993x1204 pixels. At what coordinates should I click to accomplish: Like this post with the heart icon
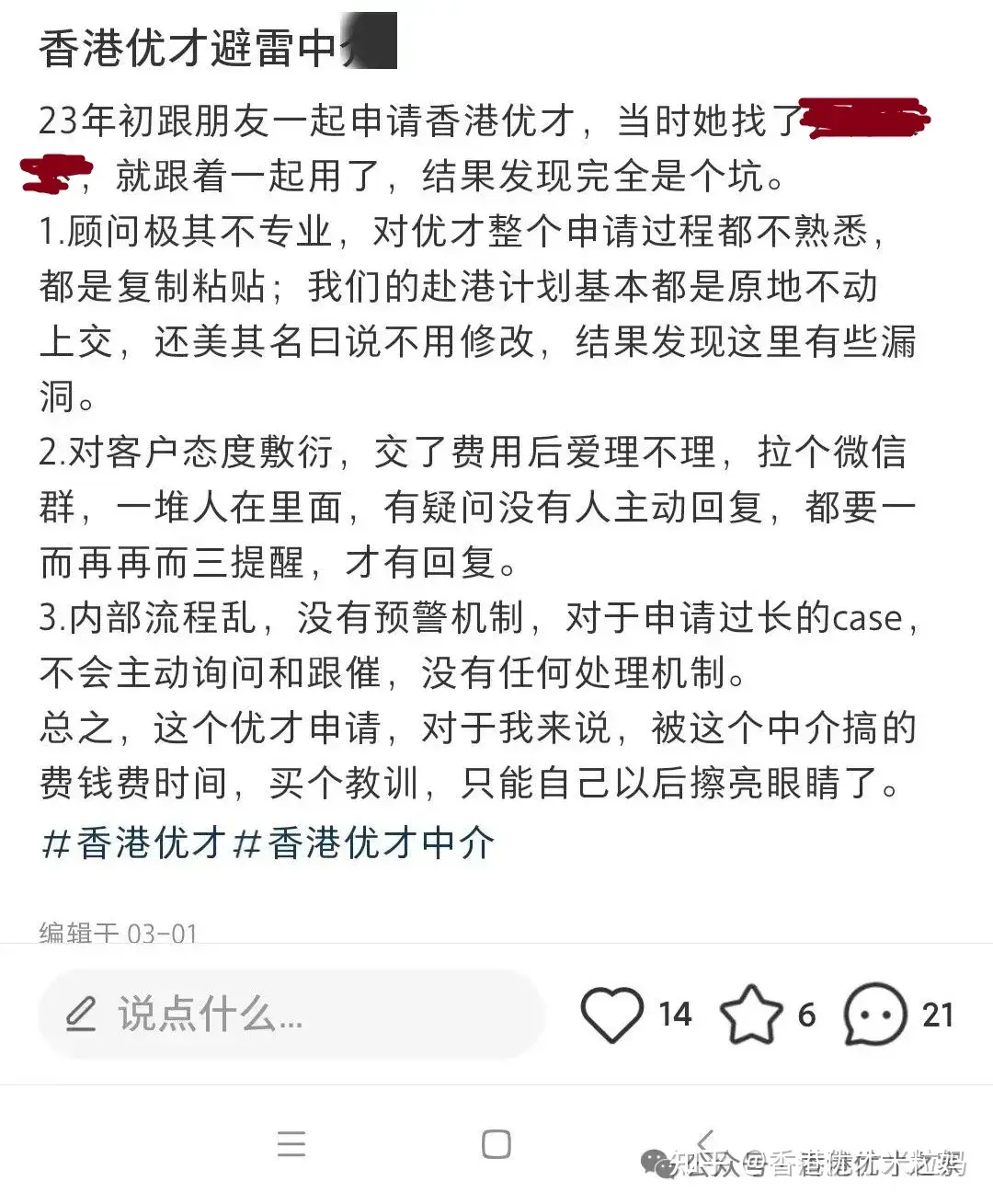click(x=611, y=1015)
